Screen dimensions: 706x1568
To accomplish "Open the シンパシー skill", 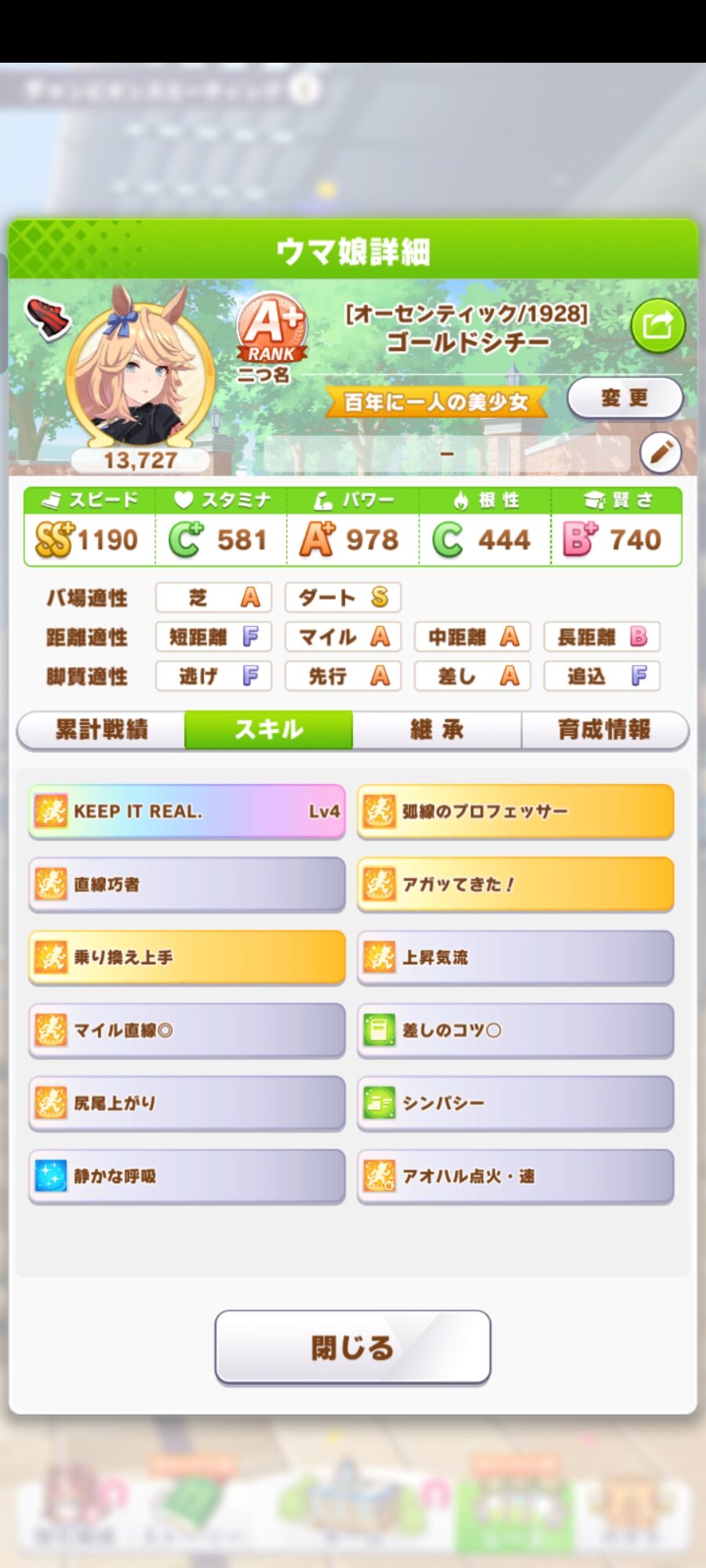I will [x=515, y=1103].
